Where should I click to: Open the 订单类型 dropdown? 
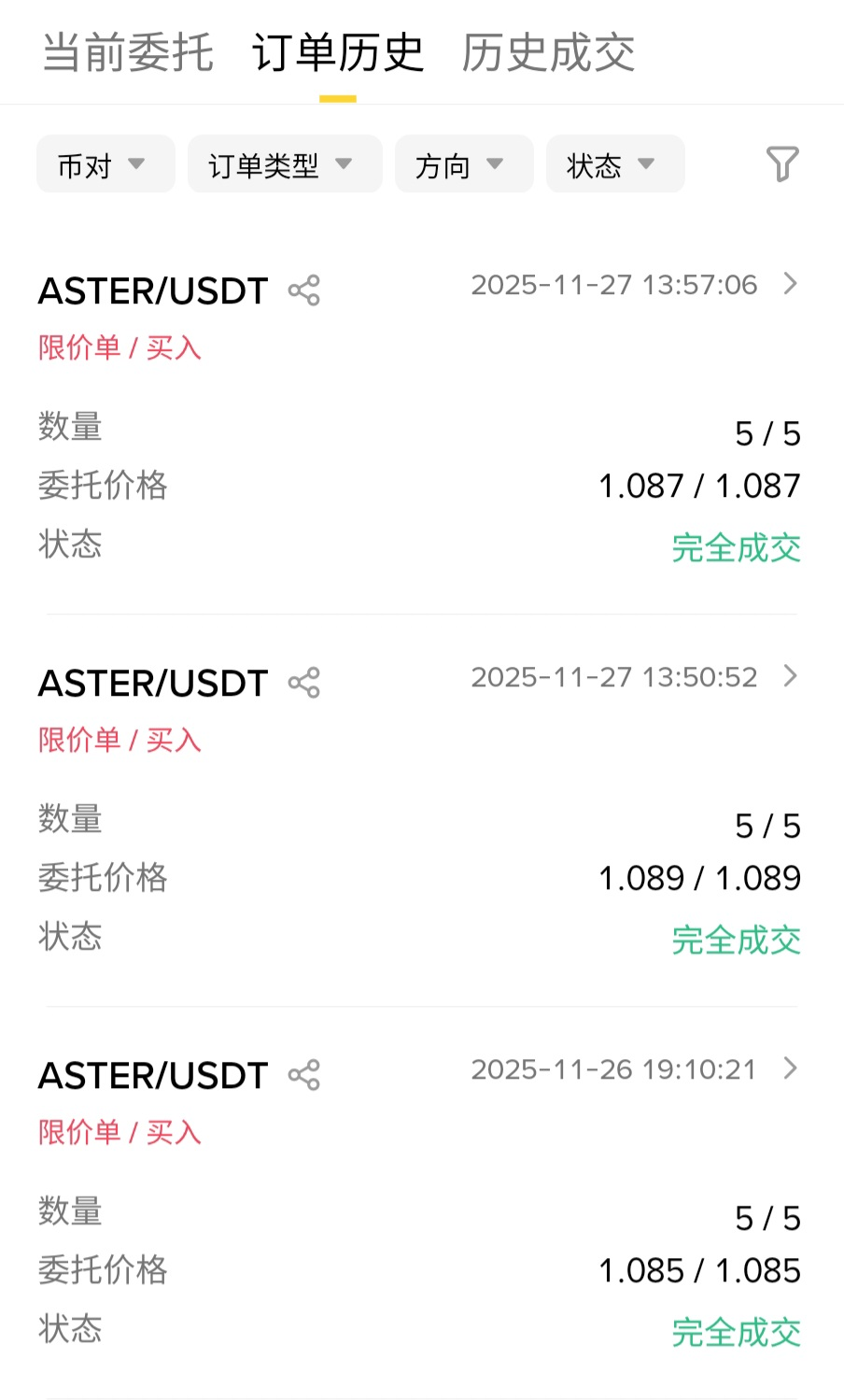click(284, 164)
